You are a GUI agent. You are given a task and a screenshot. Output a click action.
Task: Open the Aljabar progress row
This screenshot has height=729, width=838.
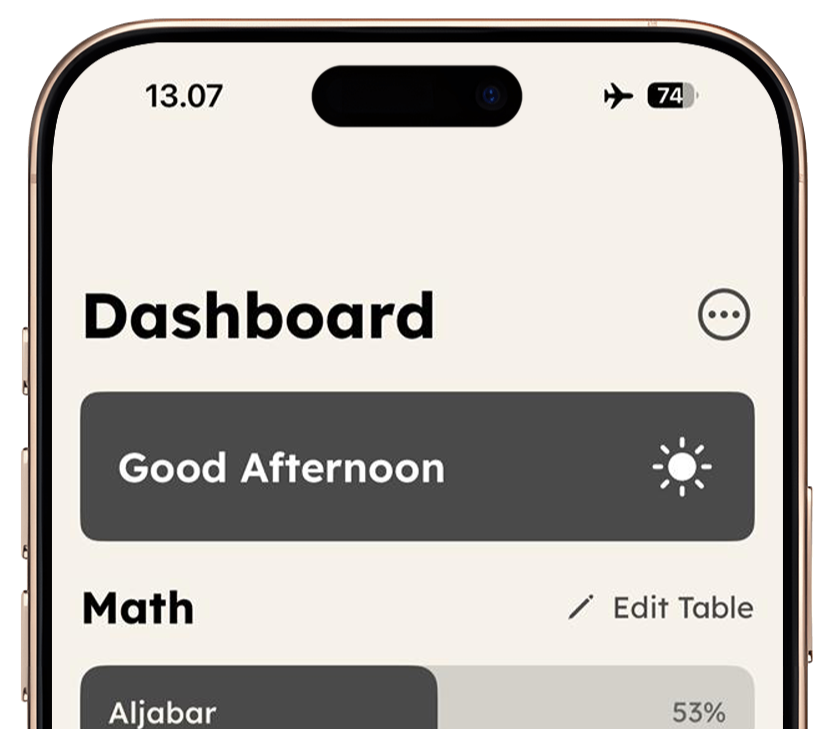(x=417, y=704)
